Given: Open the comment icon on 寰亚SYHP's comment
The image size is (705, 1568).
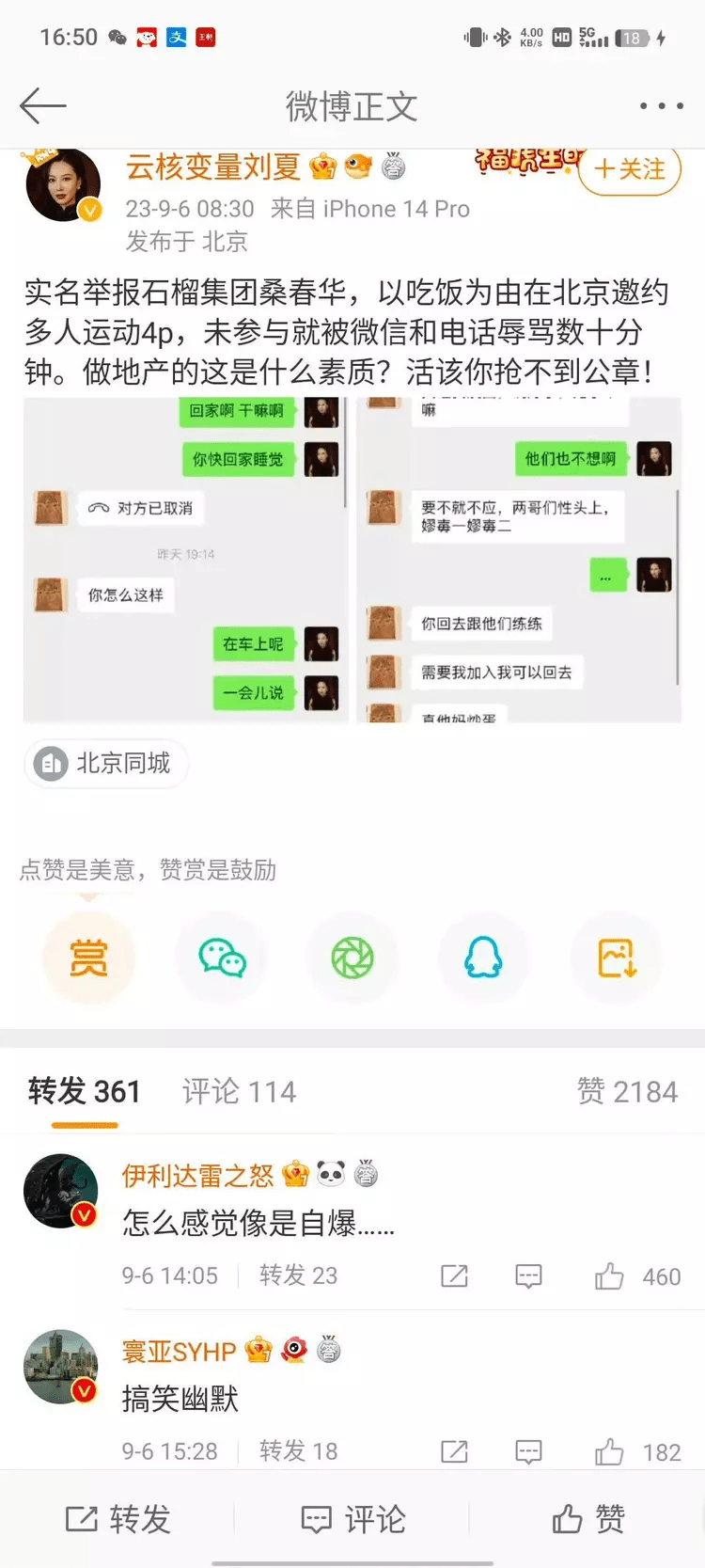Looking at the screenshot, I should coord(528,1451).
